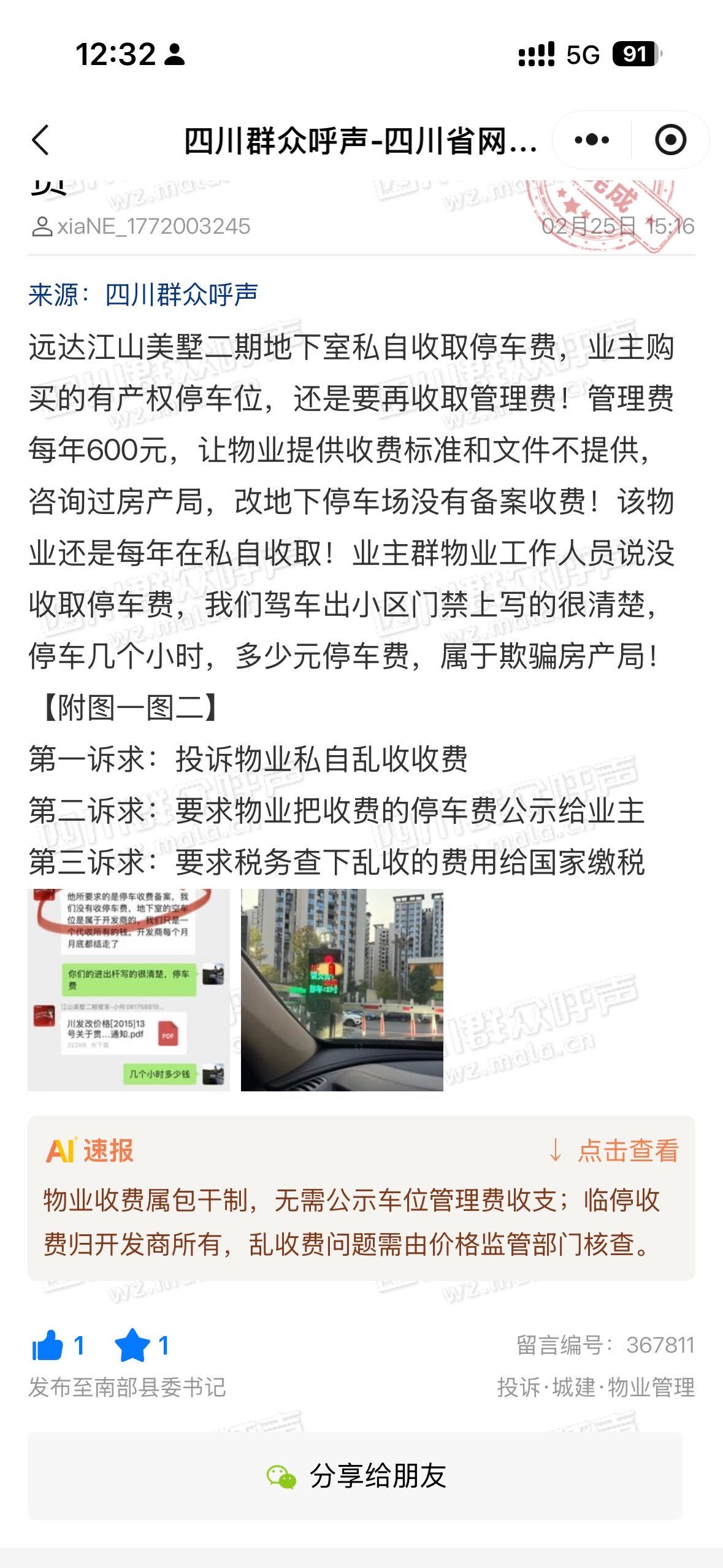Open the mini program more options menu
The width and height of the screenshot is (723, 1568).
click(592, 140)
